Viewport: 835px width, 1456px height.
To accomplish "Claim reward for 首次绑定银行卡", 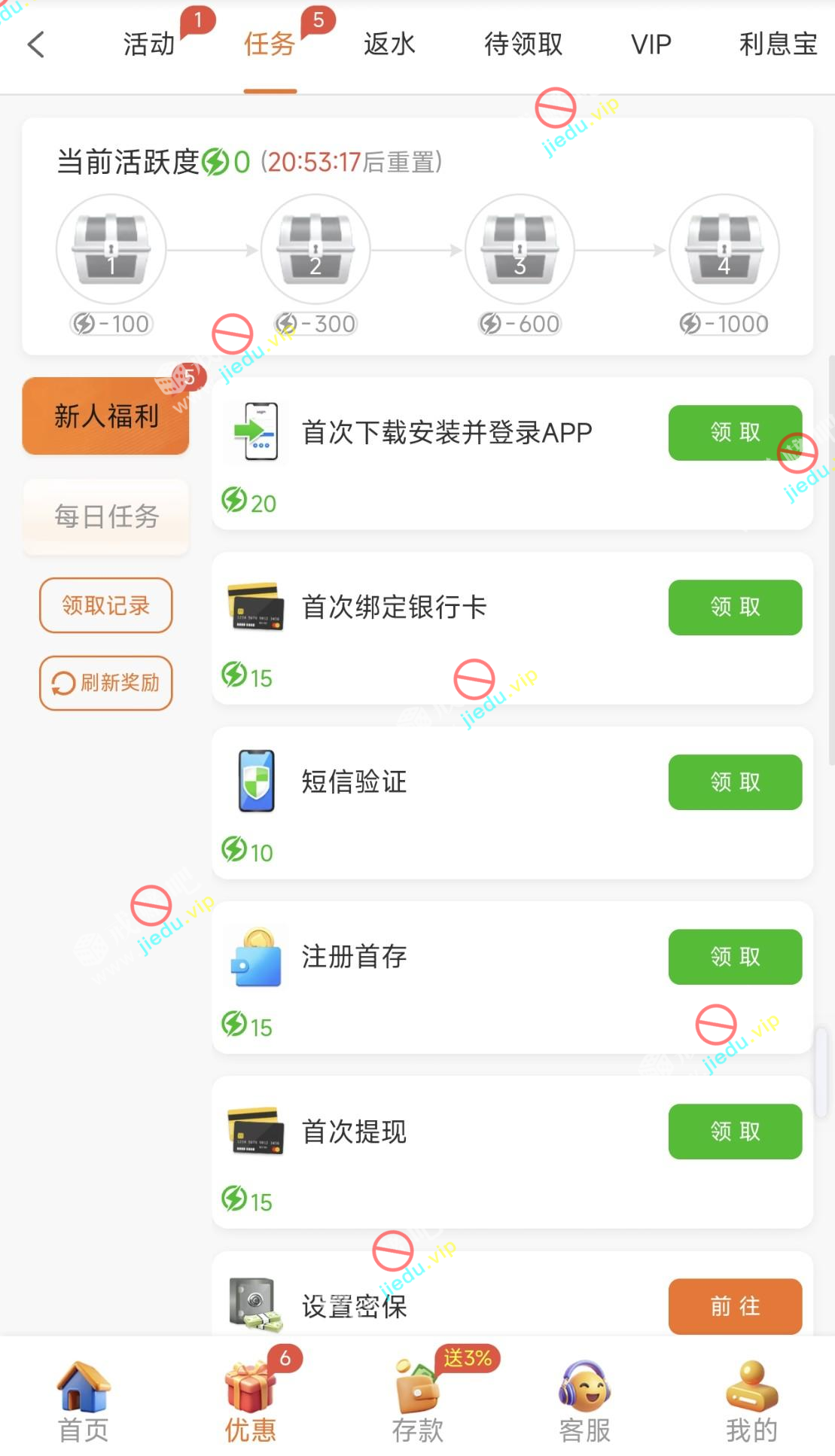I will (x=735, y=608).
